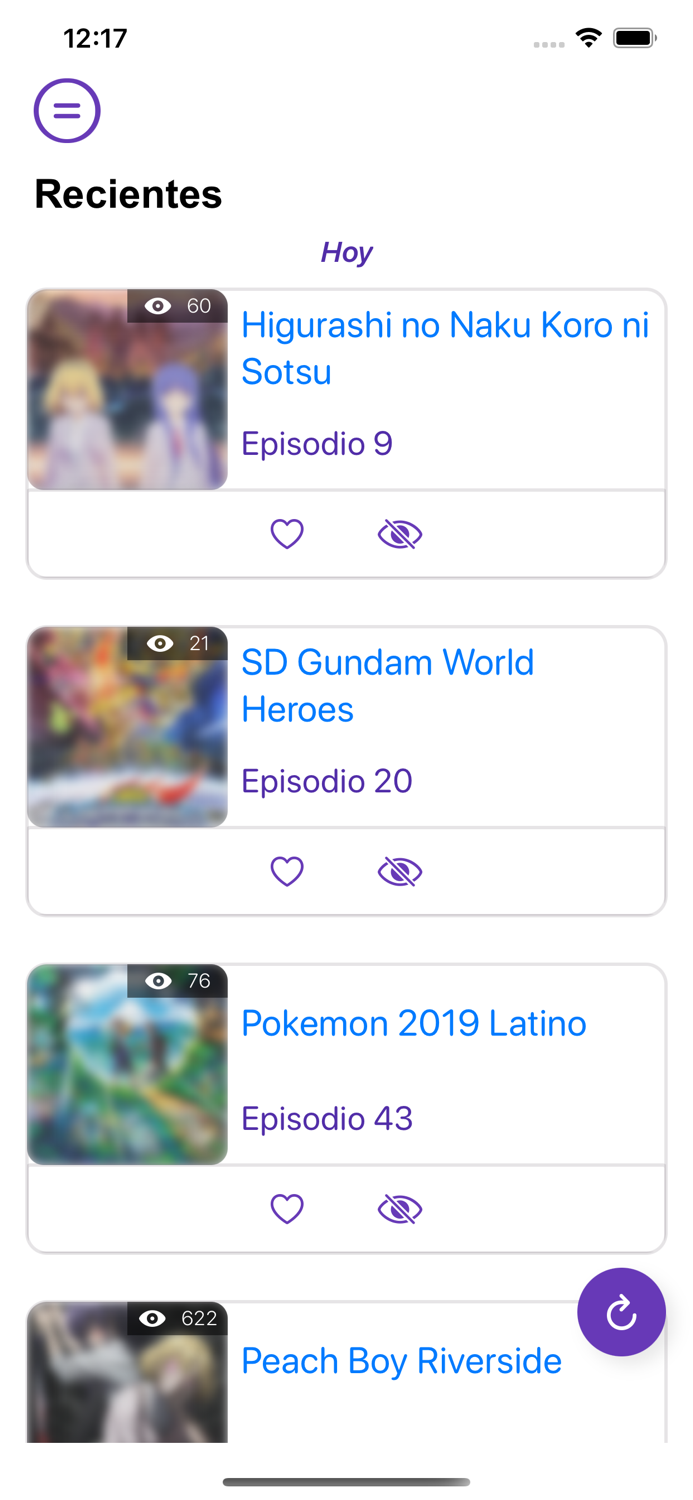Open Pokemon 2019 Latino title
The image size is (693, 1500).
[x=413, y=1023]
